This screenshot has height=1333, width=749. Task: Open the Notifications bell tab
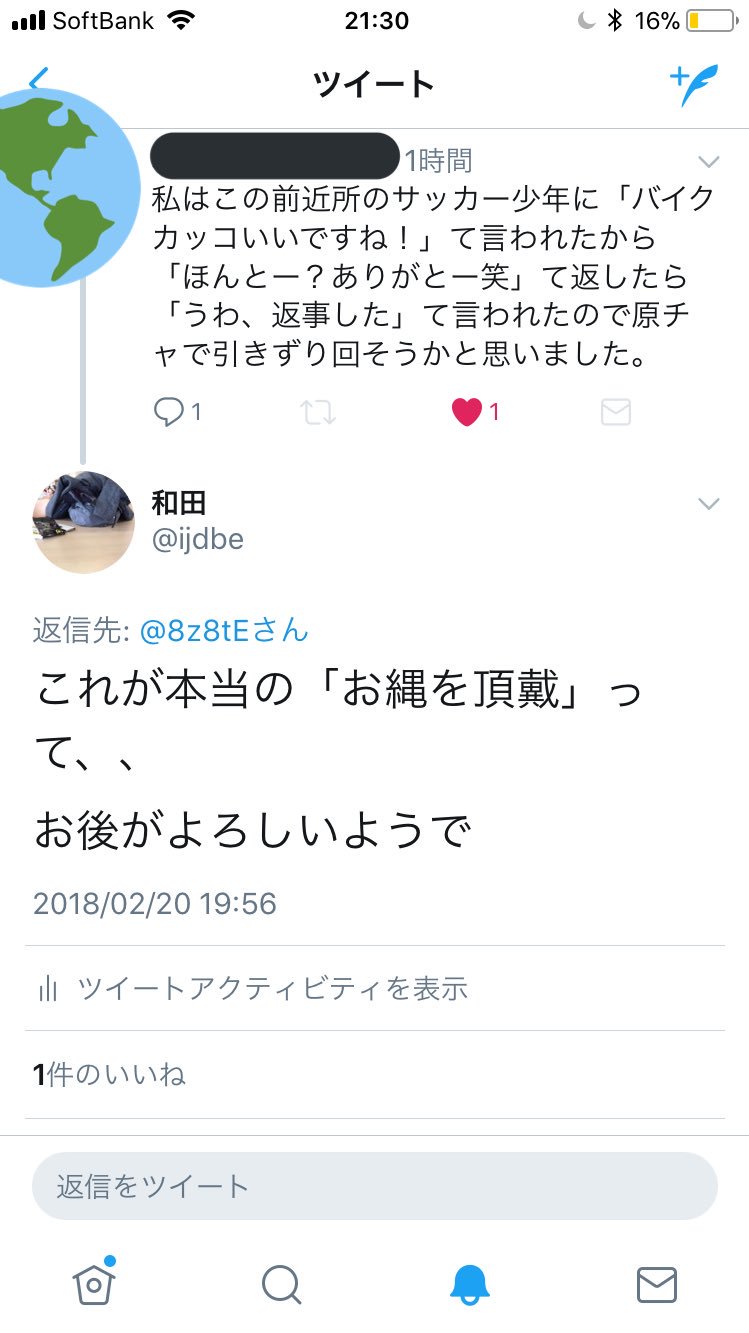point(469,1284)
